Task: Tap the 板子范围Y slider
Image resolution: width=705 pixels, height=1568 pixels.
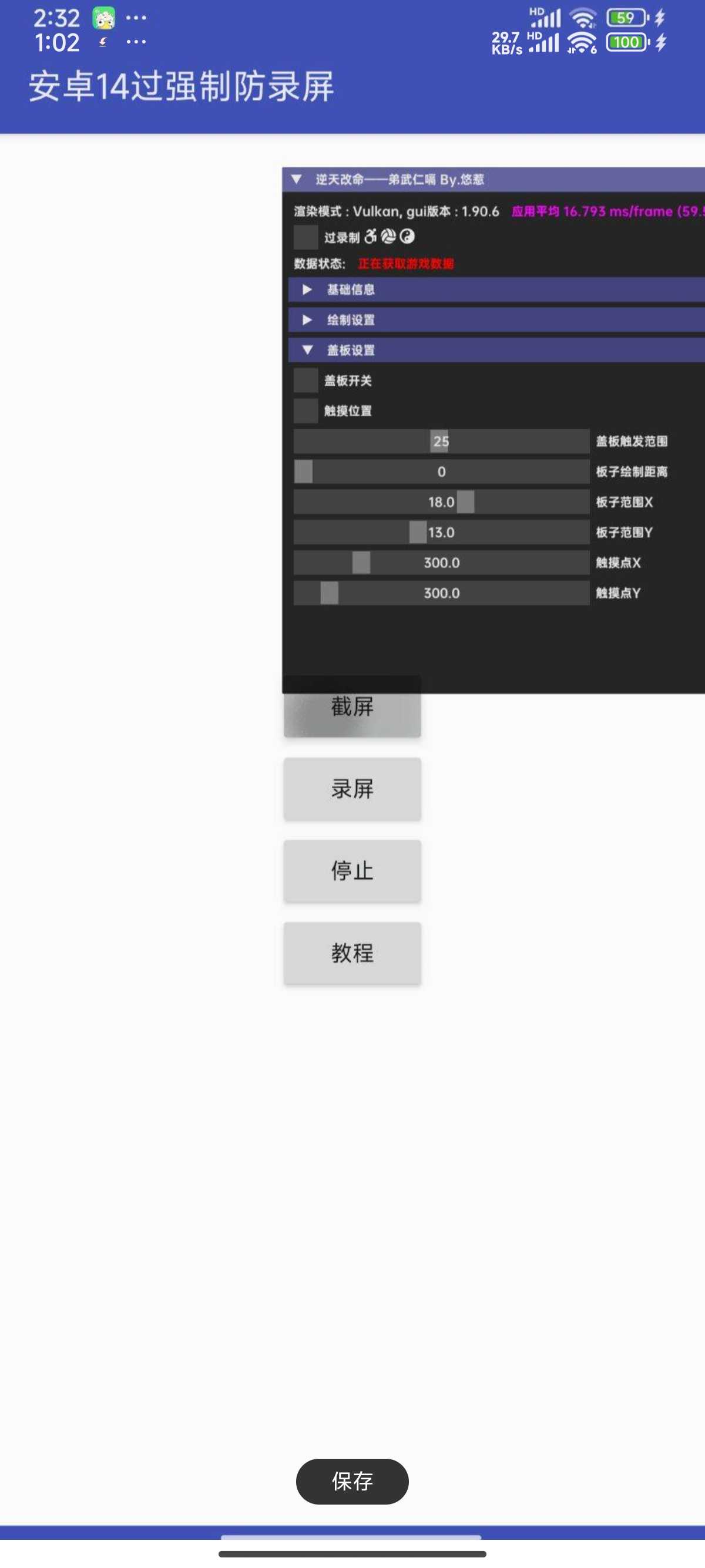Action: 441,533
